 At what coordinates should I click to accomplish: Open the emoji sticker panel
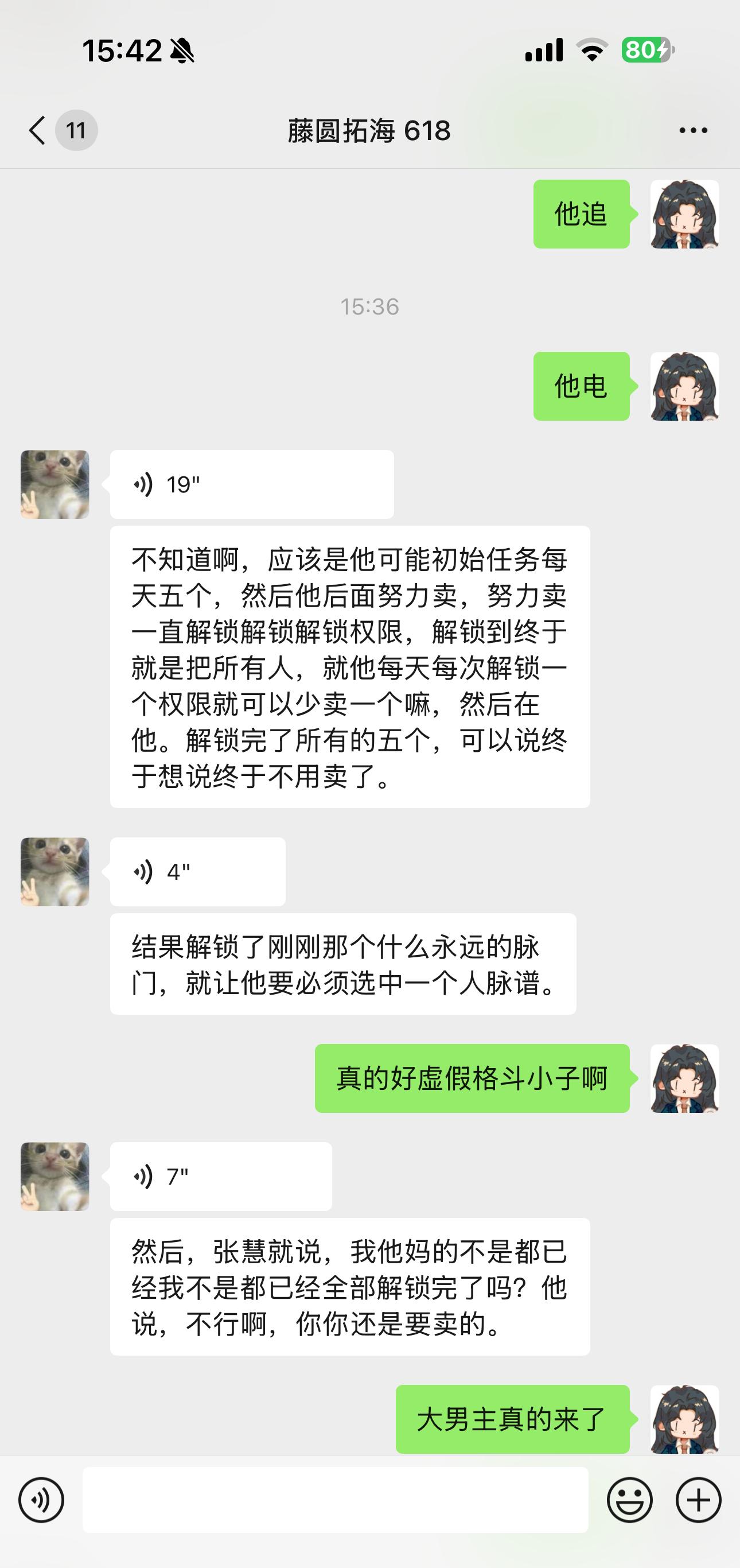(630, 1500)
